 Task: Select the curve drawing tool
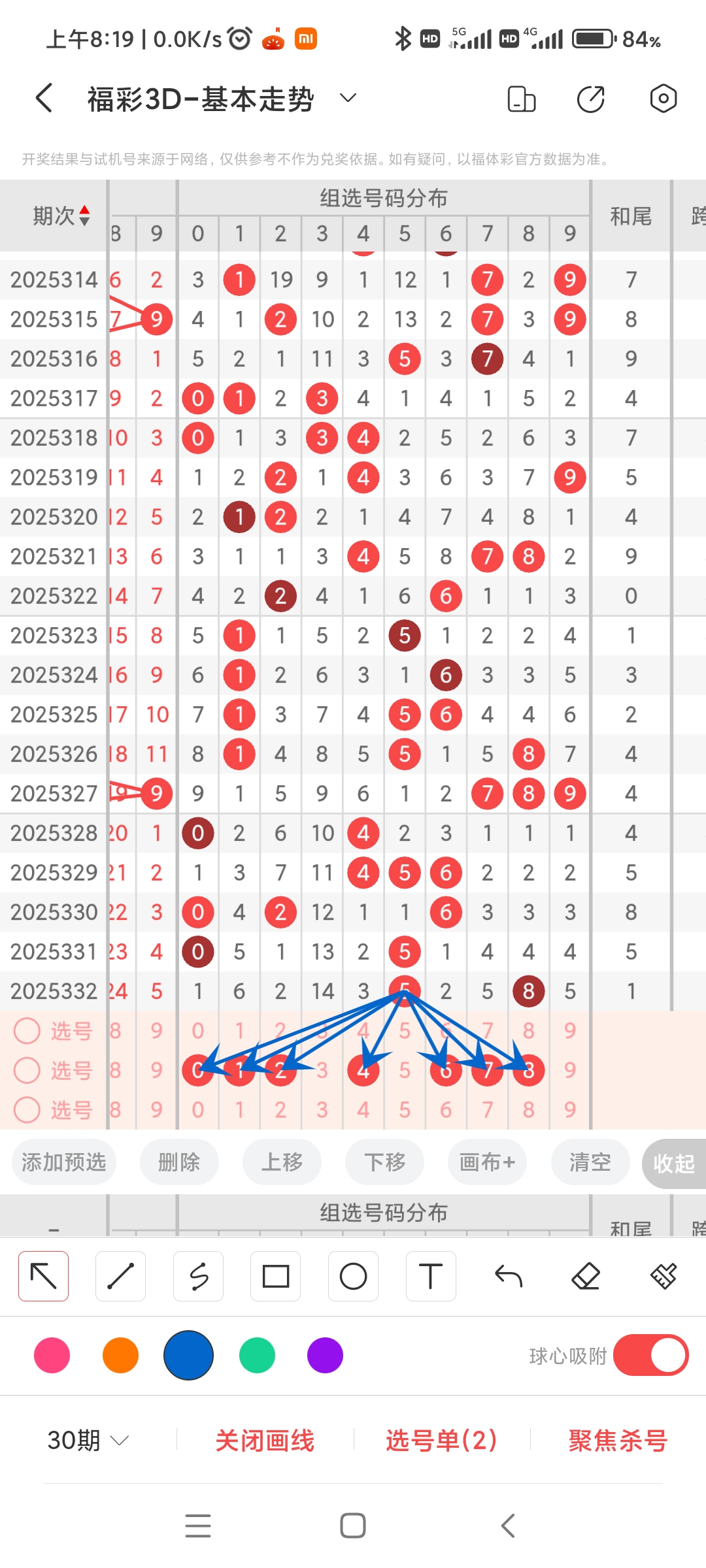198,1275
